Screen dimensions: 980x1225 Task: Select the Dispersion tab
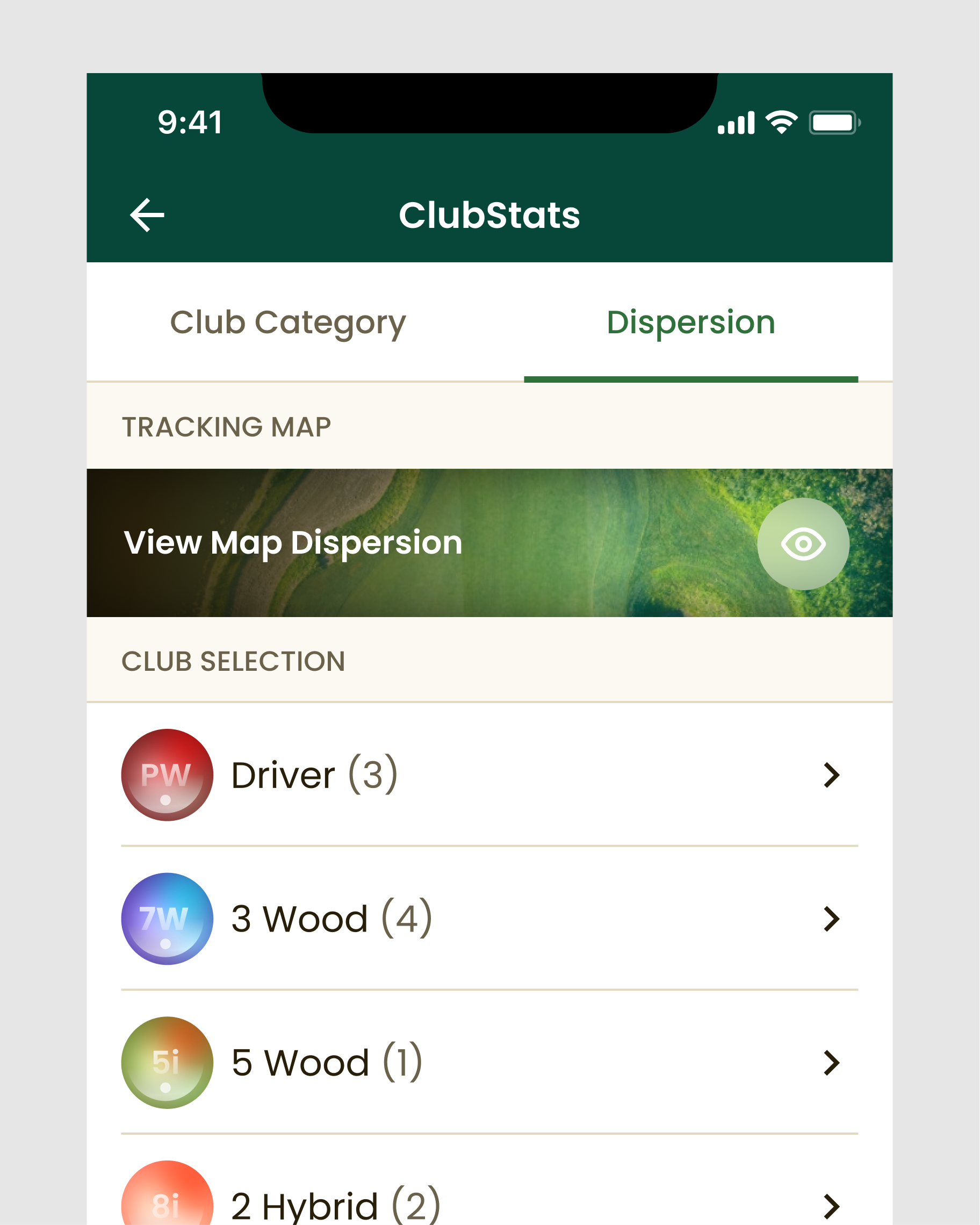coord(690,323)
